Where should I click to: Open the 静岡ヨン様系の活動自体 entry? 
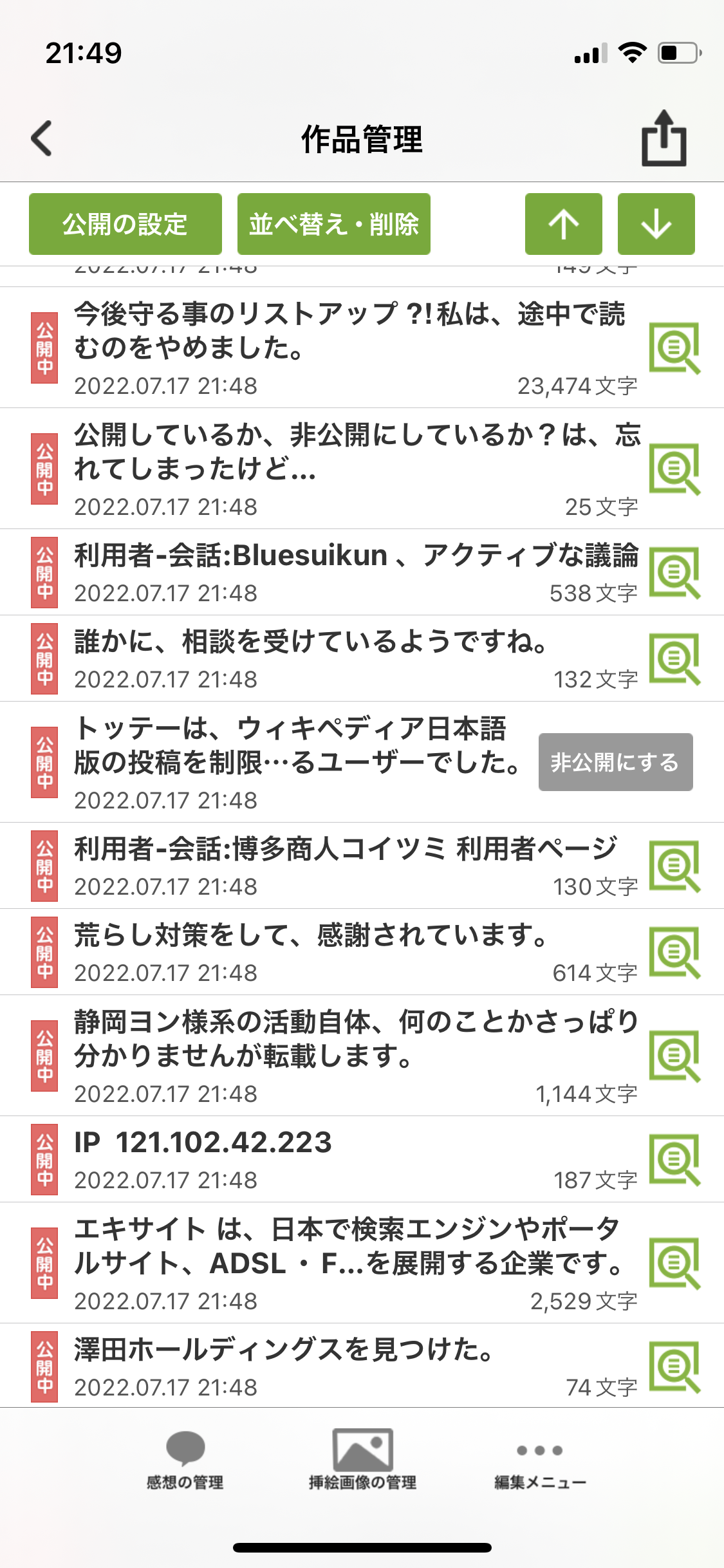click(354, 1056)
